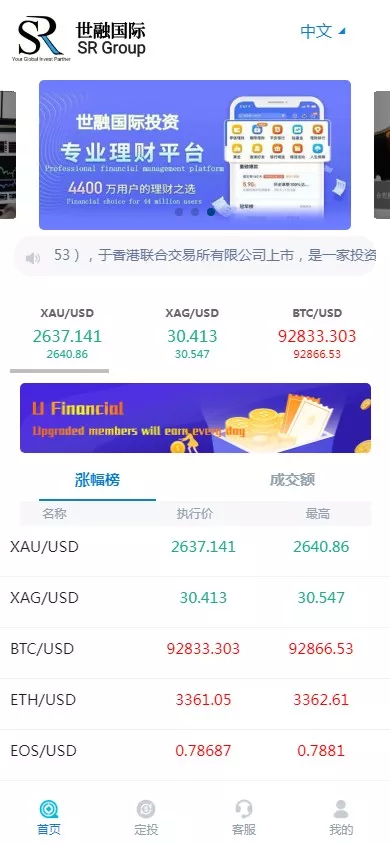Open the U Financial banner

(195, 418)
